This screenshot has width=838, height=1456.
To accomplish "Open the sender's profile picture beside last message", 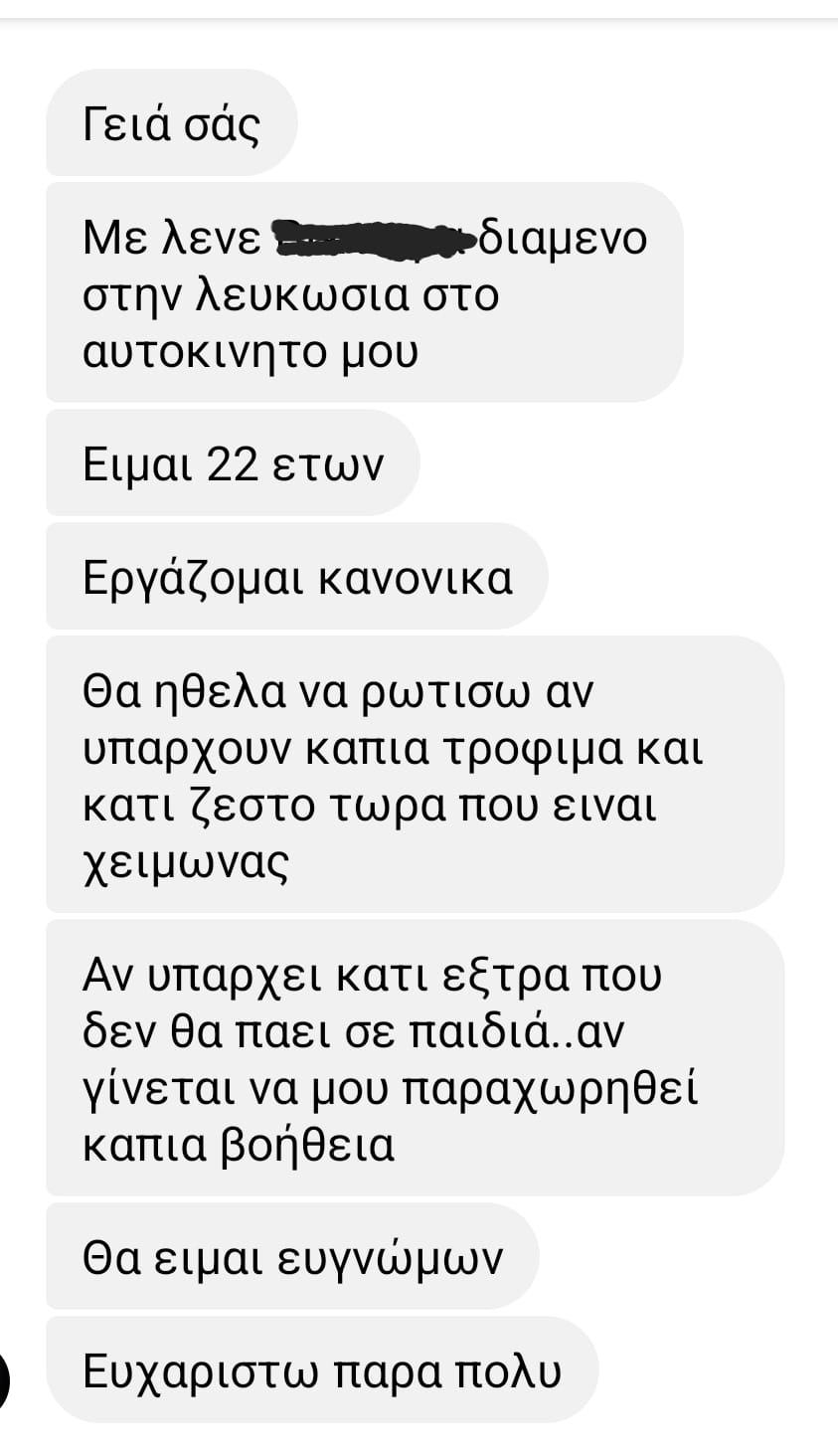I will click(x=4, y=1381).
